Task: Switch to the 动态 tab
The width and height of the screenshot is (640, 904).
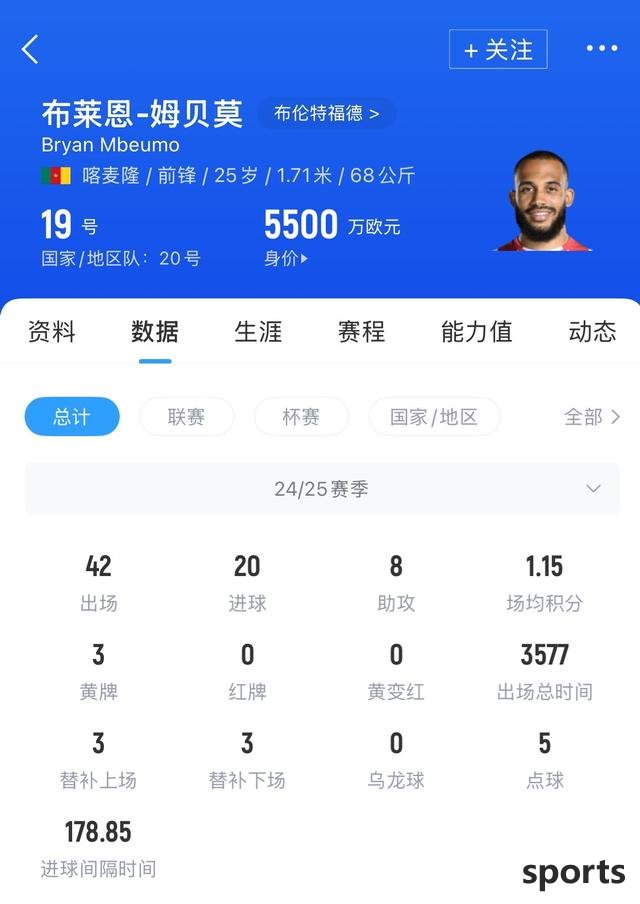Action: pyautogui.click(x=592, y=332)
